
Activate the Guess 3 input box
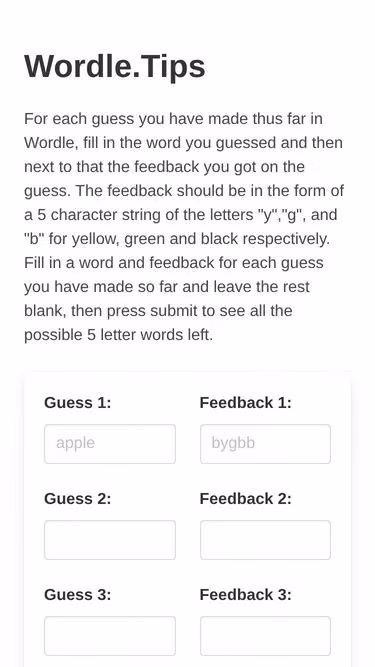110,636
